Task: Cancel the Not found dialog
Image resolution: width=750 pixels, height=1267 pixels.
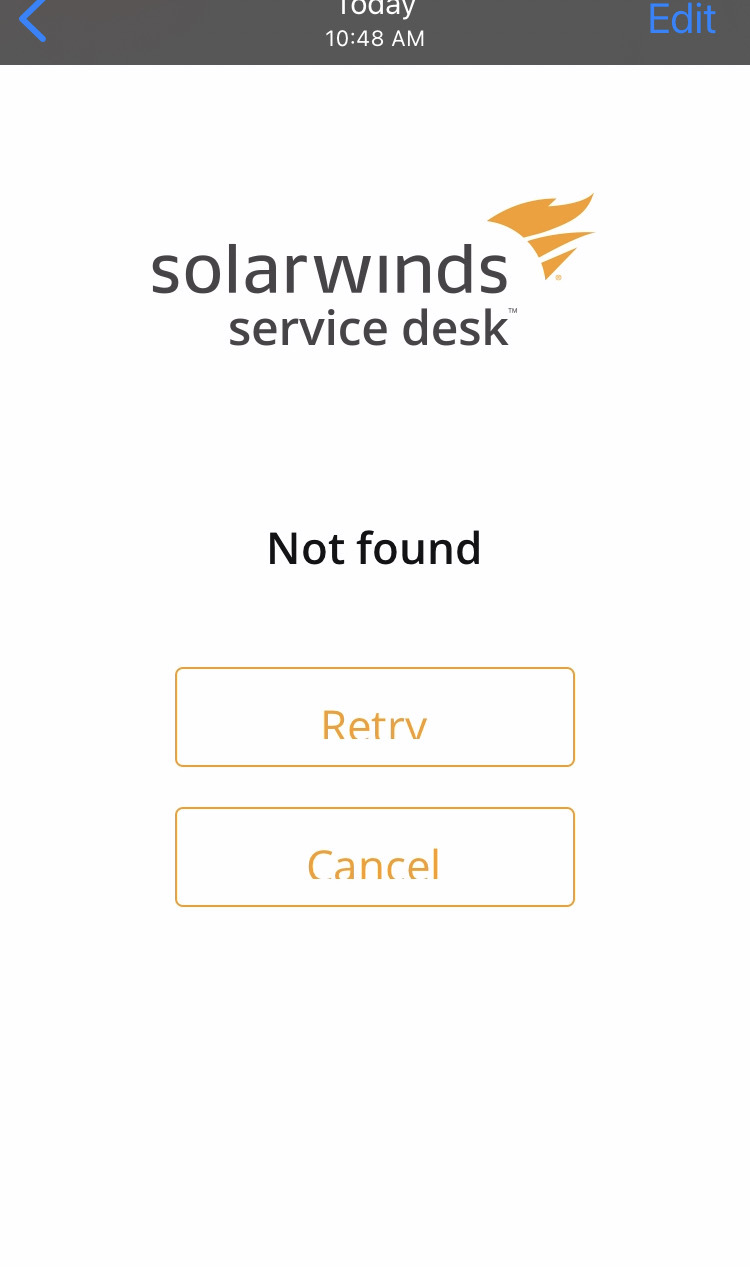Action: coord(375,857)
